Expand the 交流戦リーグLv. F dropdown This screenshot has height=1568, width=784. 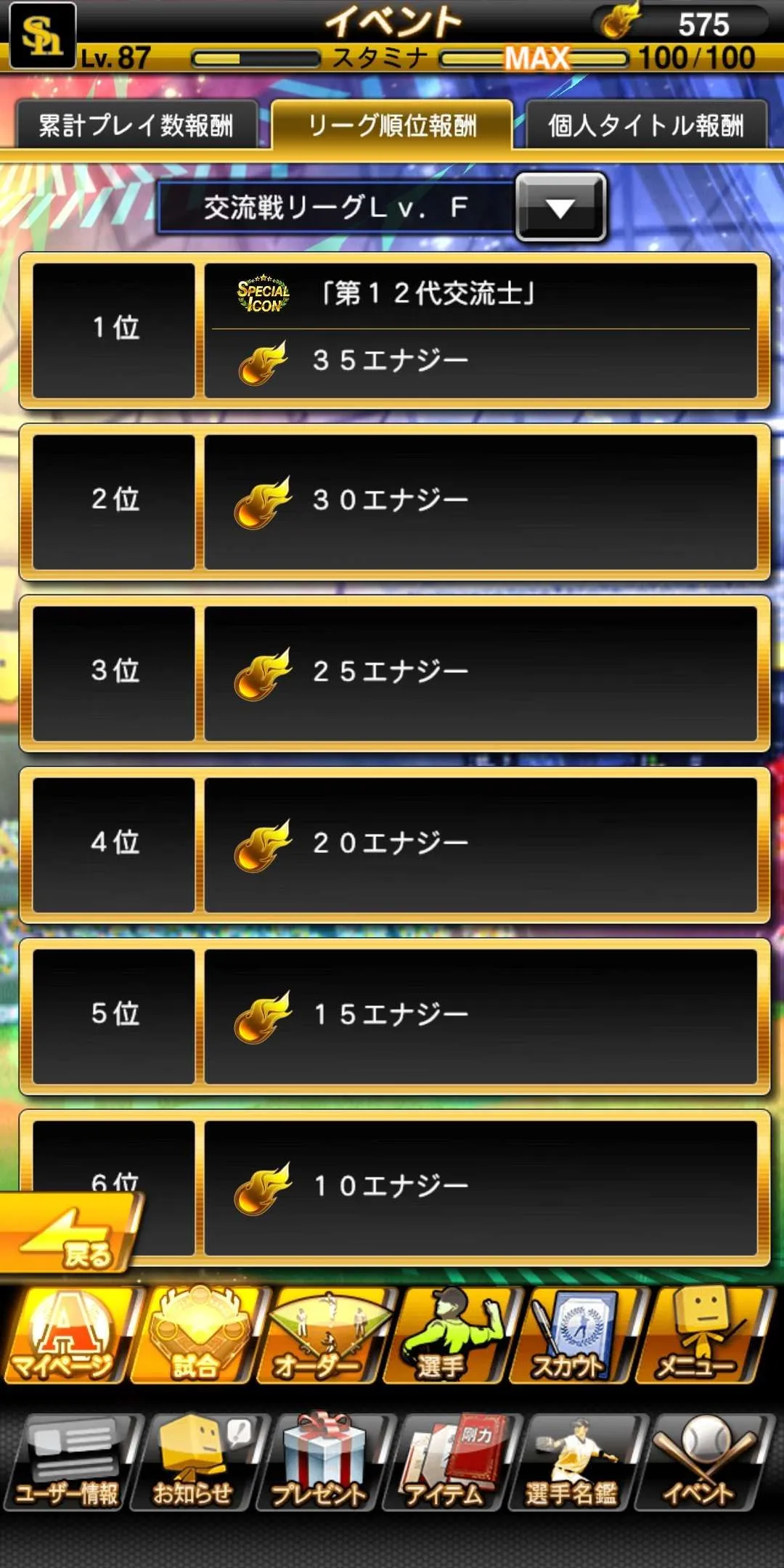pos(560,208)
